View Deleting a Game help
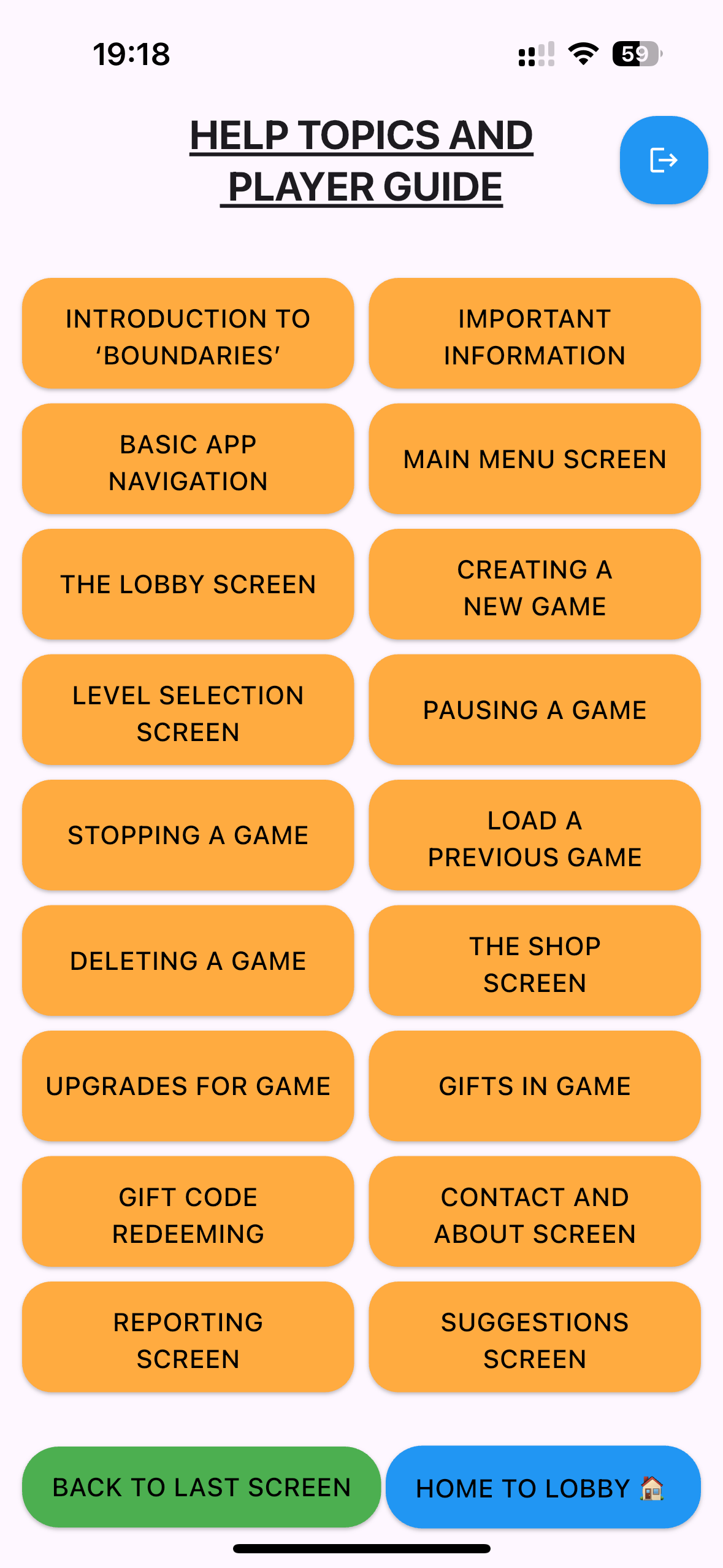The height and width of the screenshot is (1568, 723). click(188, 961)
